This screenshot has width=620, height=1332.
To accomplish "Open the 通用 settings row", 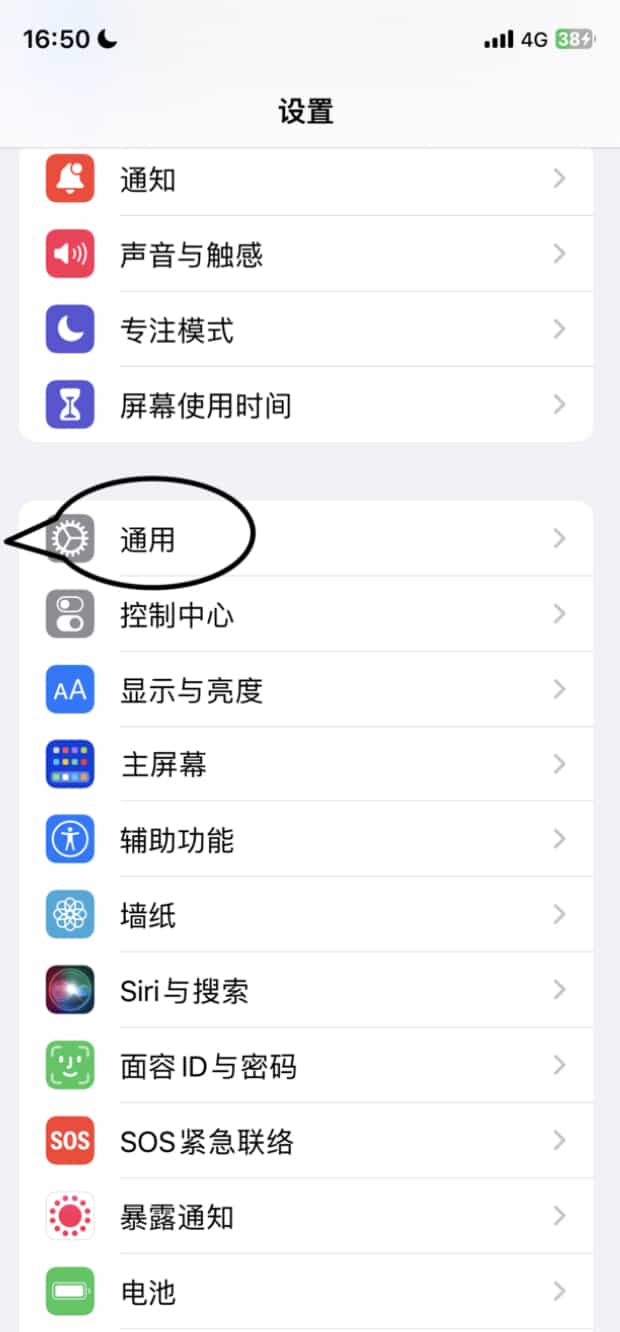I will (306, 539).
